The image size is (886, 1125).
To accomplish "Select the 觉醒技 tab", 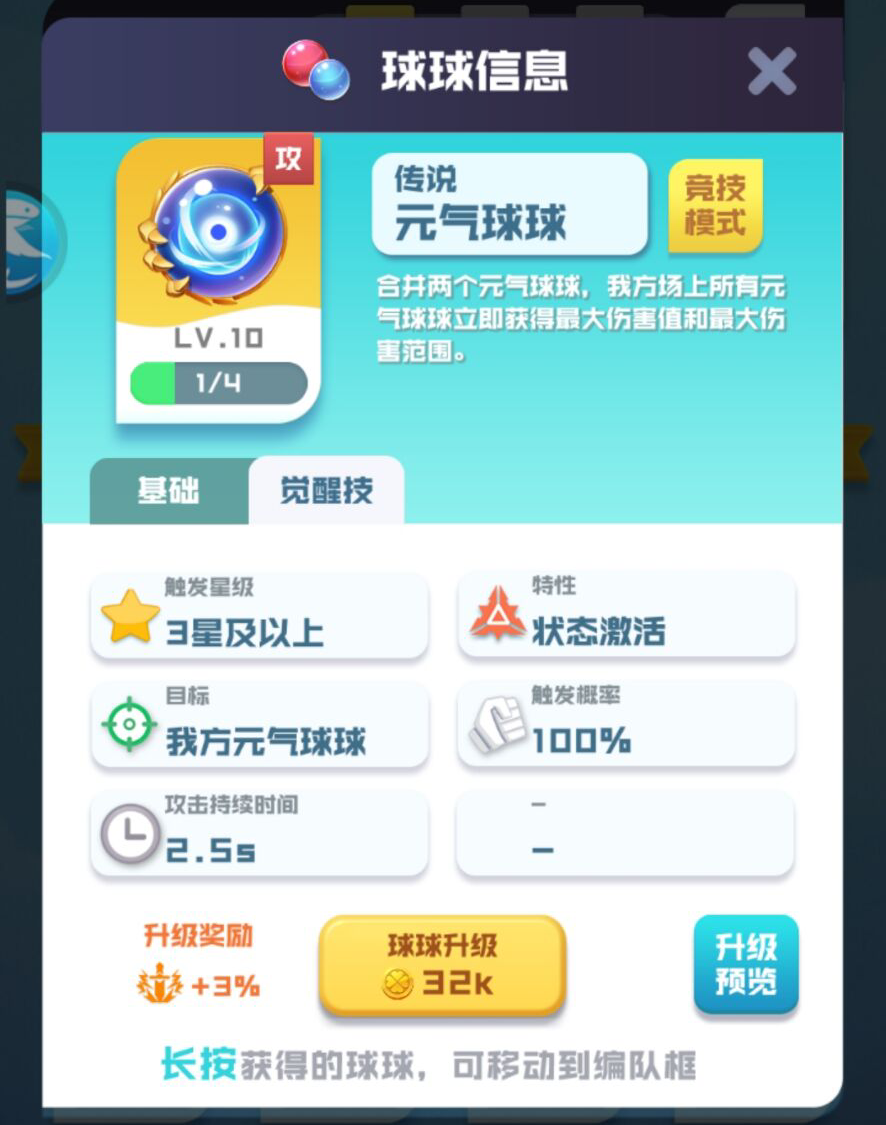I will point(326,491).
